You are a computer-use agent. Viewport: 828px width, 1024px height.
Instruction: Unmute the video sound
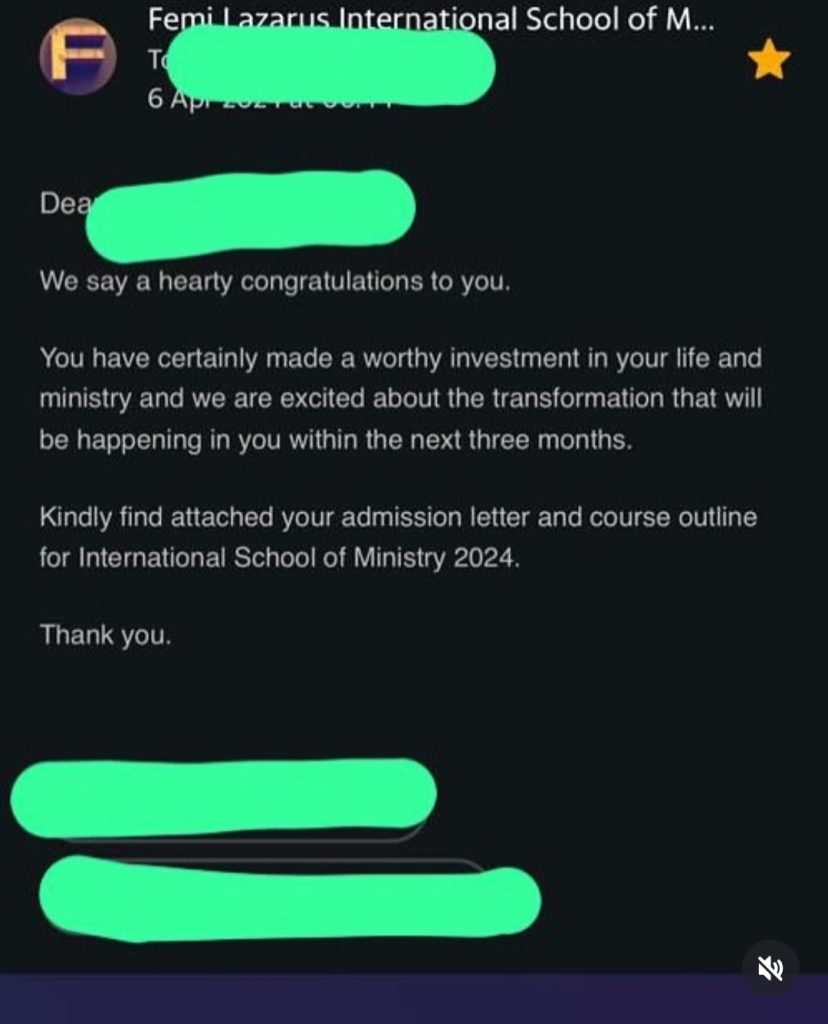(x=770, y=968)
